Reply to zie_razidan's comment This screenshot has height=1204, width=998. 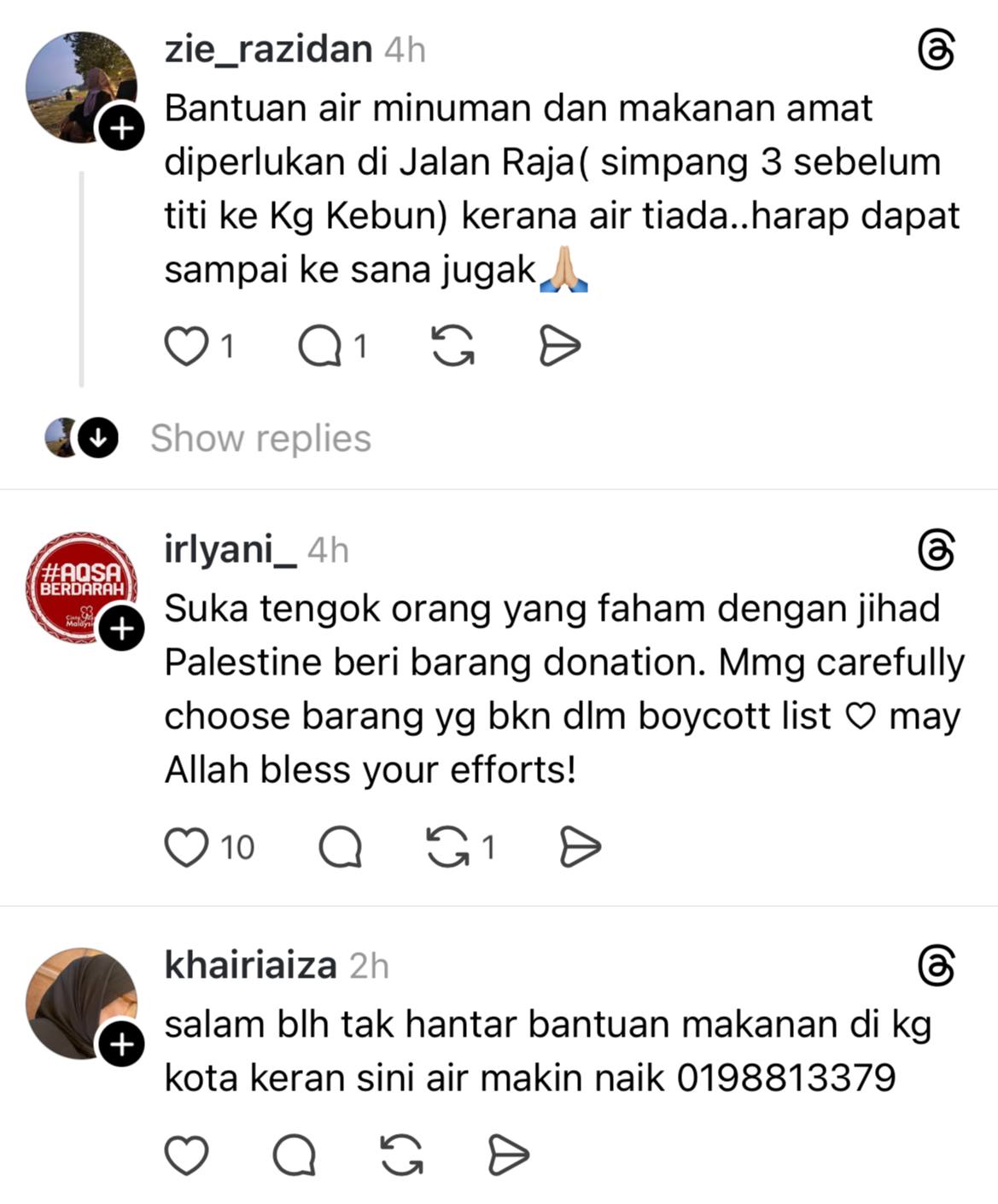pos(320,347)
